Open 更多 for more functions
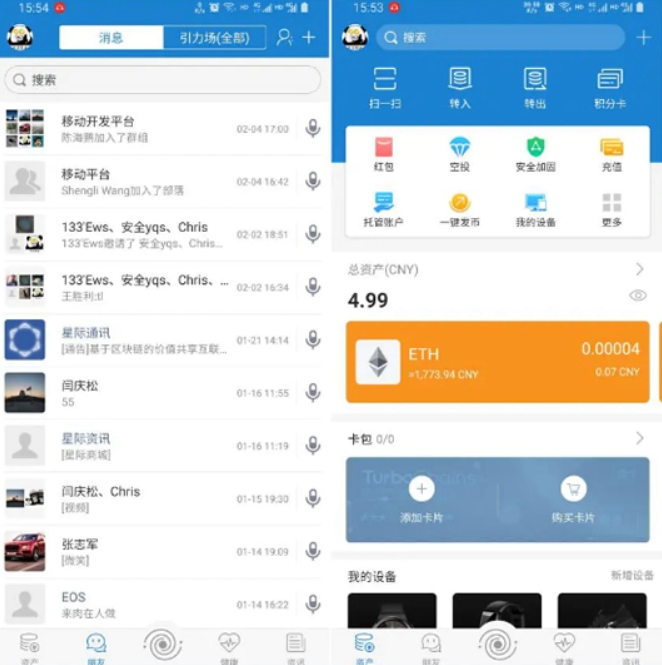Screen dimensions: 662x665 (611, 210)
